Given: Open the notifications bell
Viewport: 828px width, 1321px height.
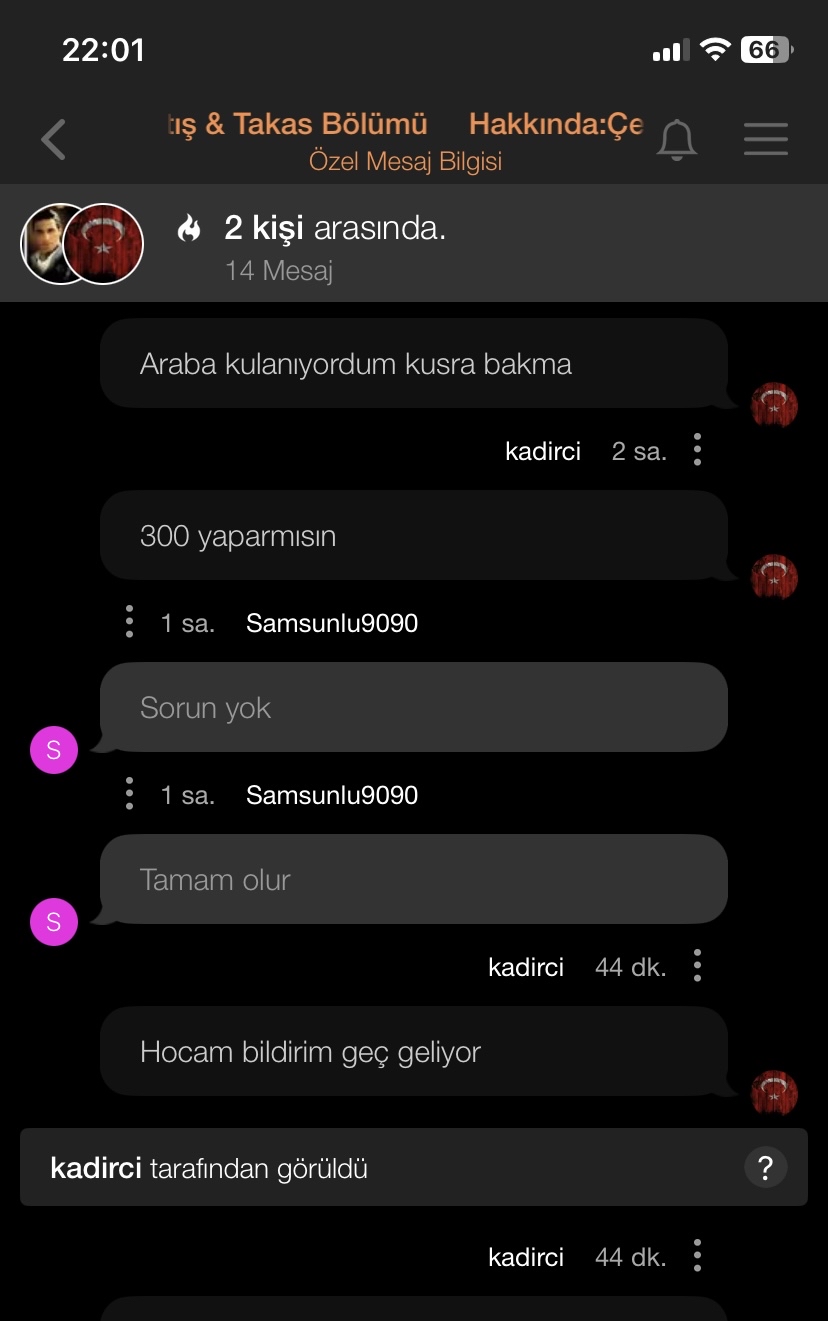Looking at the screenshot, I should pyautogui.click(x=677, y=140).
